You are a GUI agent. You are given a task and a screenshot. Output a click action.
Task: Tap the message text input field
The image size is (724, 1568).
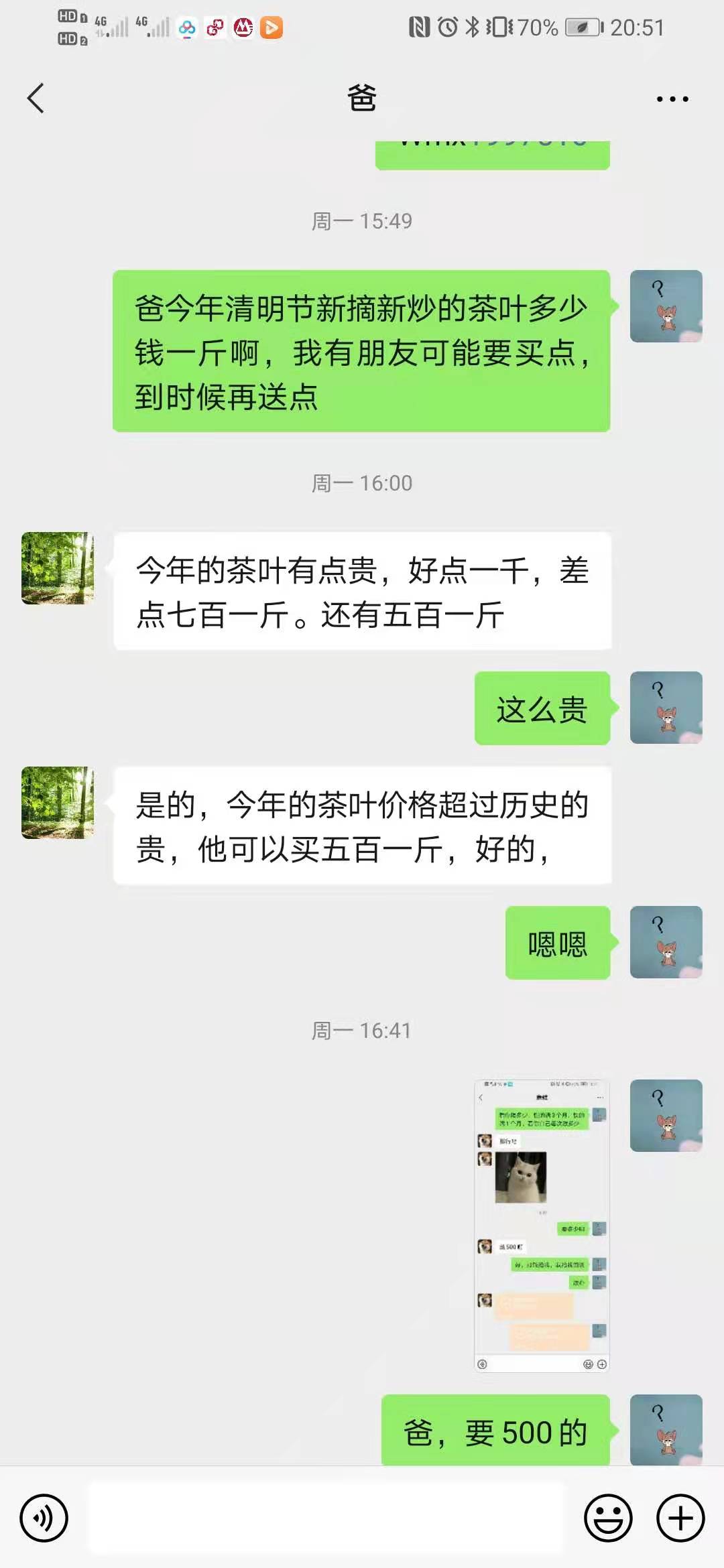[328, 1518]
